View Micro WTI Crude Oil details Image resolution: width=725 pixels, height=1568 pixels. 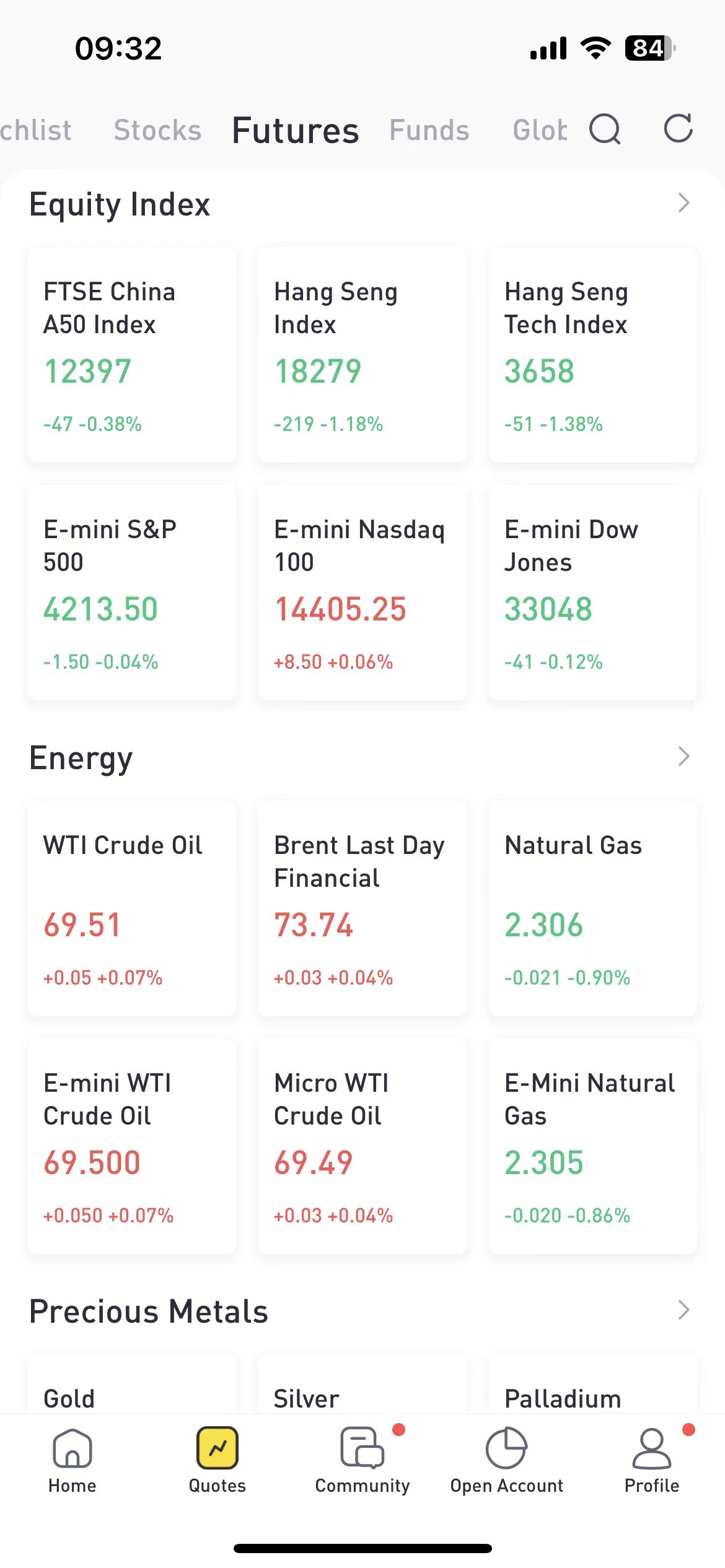(x=362, y=1146)
